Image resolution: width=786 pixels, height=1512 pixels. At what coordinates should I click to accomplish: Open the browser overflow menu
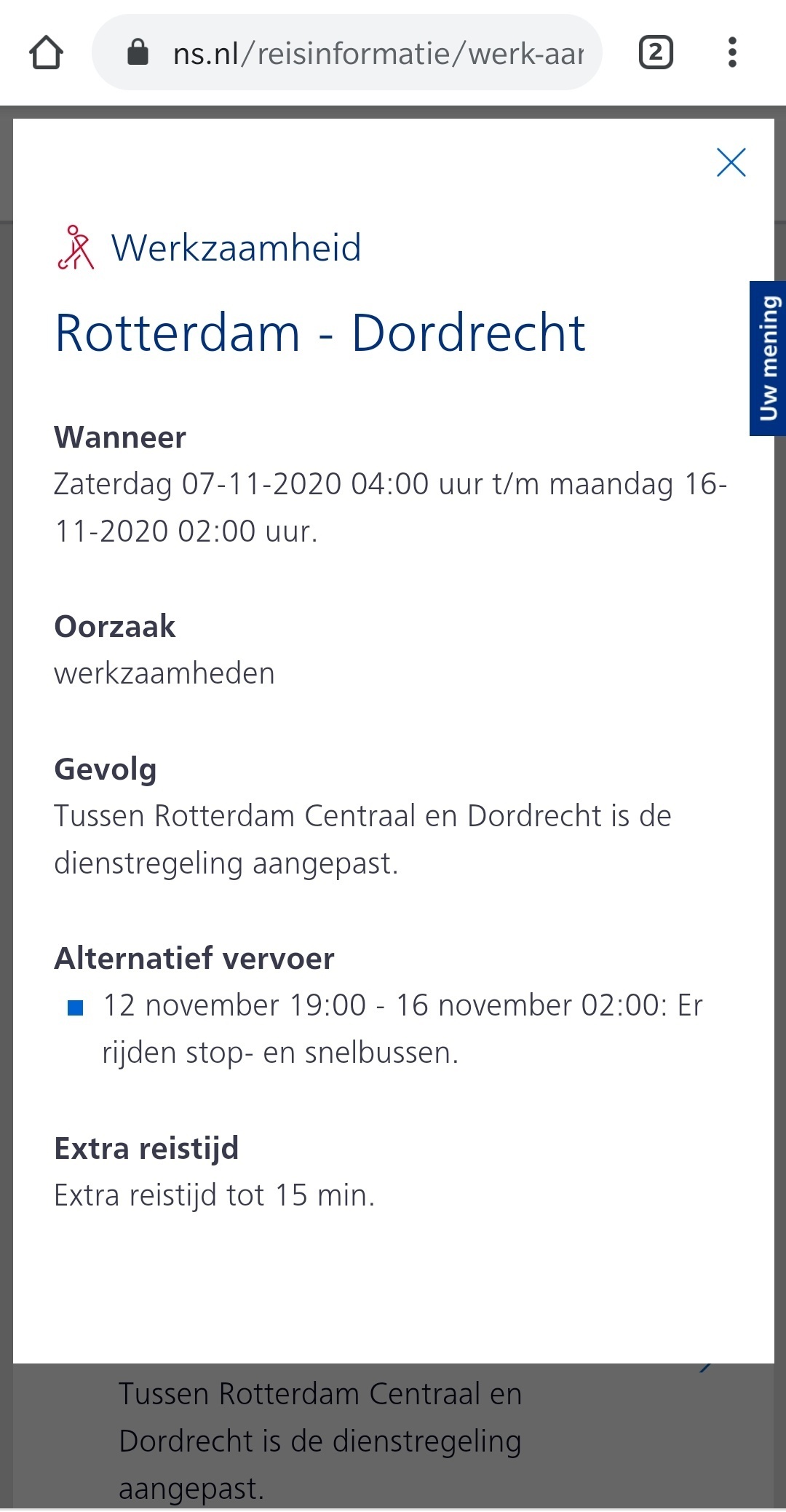(x=732, y=52)
